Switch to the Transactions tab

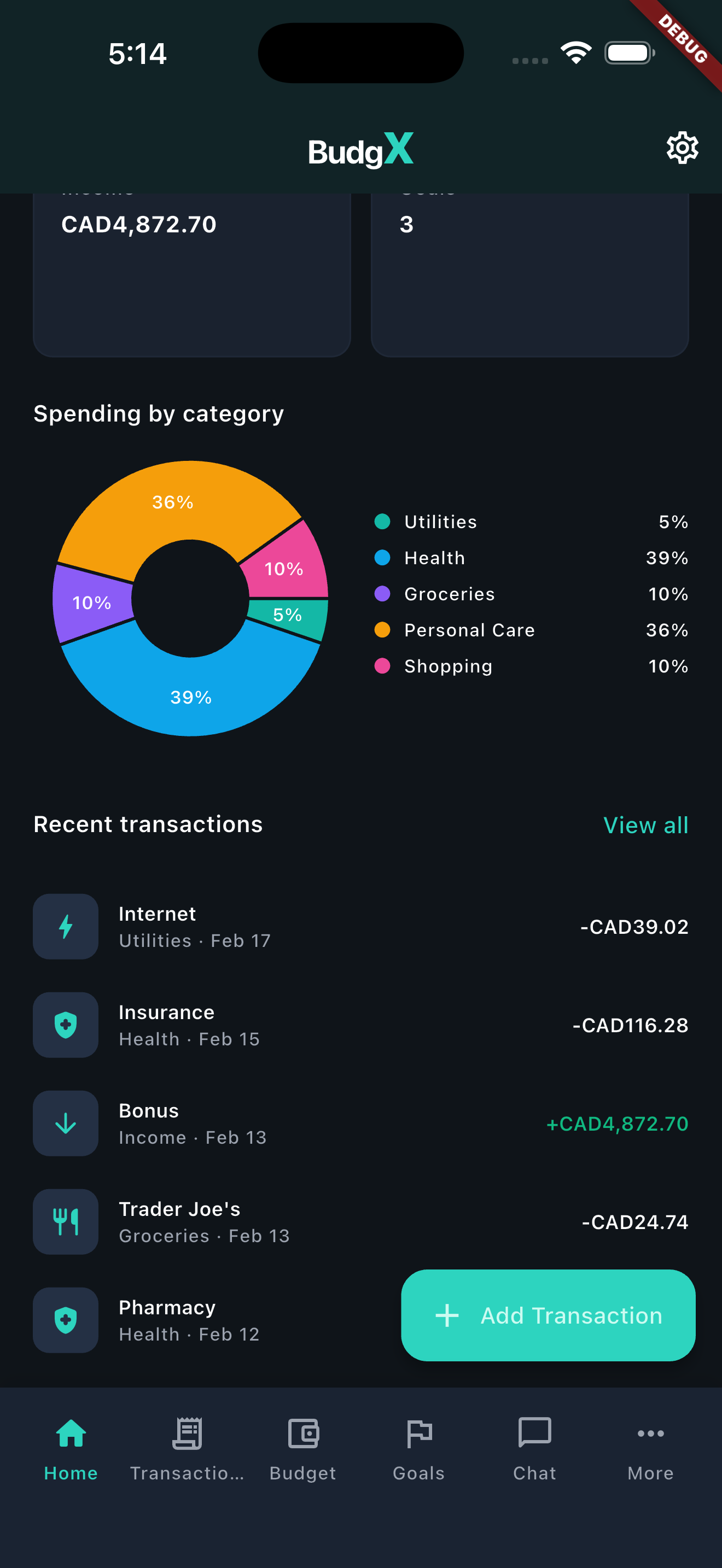[187, 1449]
